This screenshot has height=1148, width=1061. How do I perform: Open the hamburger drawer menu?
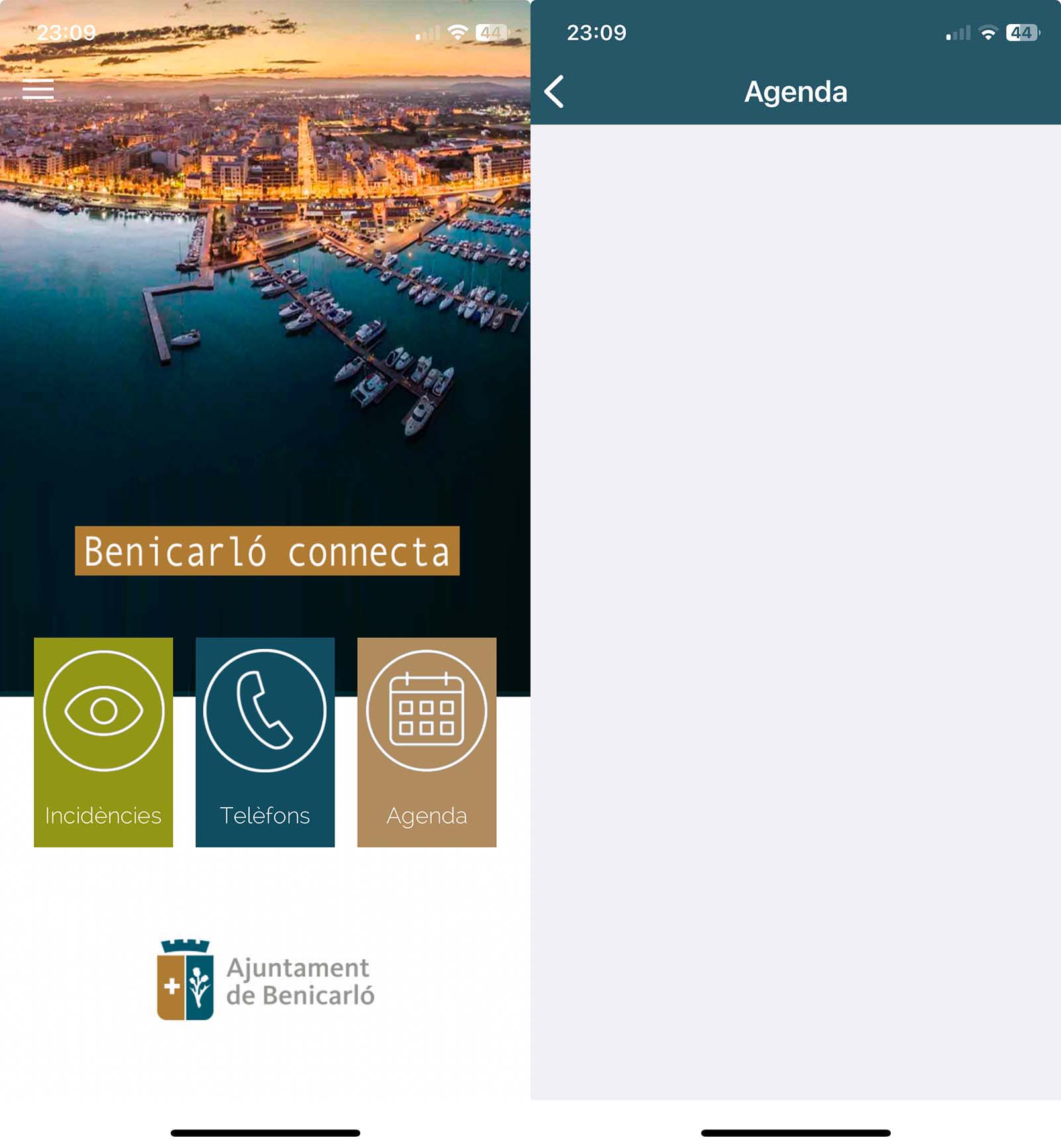coord(38,89)
